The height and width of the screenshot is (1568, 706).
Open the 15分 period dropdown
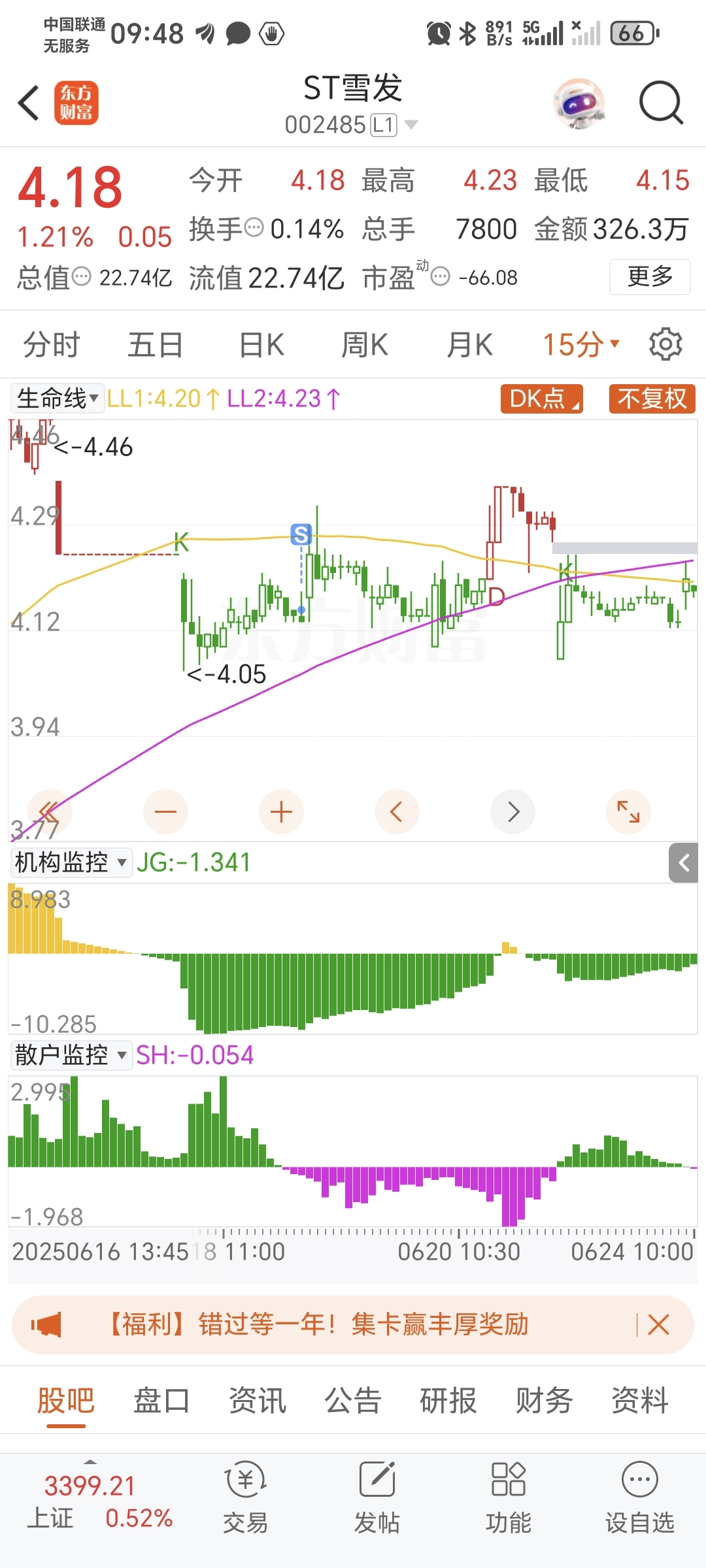(580, 344)
